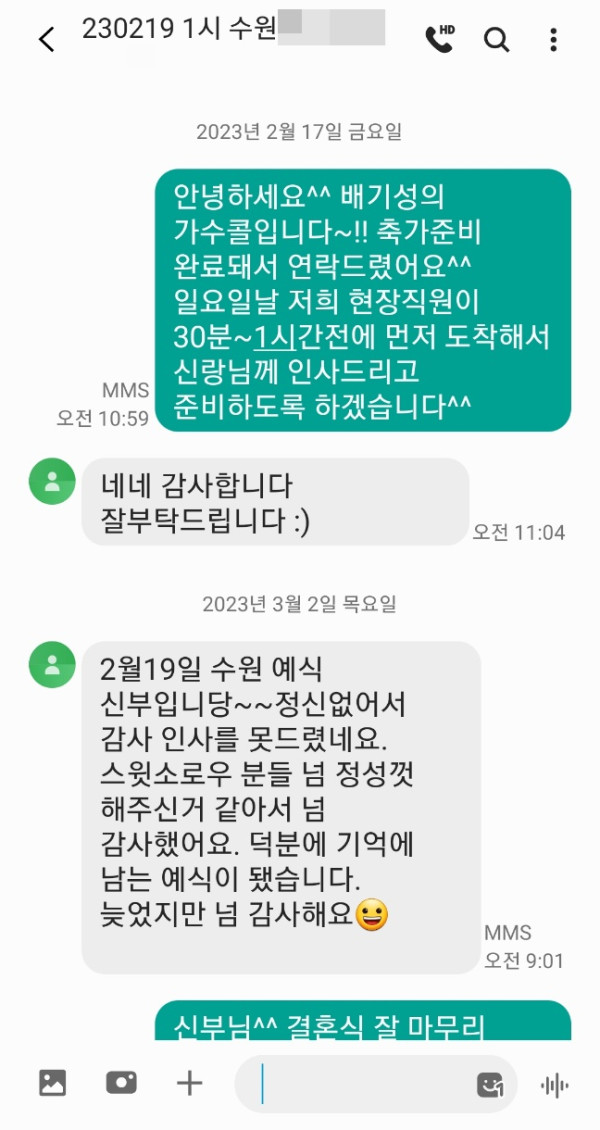
Task: Focus the message text field
Action: pyautogui.click(x=360, y=1083)
